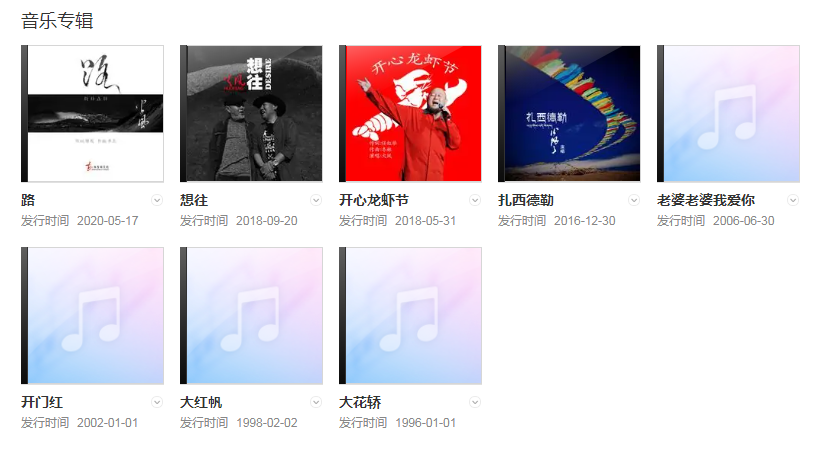Expand the dropdown arrow next to 大花轿
Screen dimensions: 822x450
(475, 402)
